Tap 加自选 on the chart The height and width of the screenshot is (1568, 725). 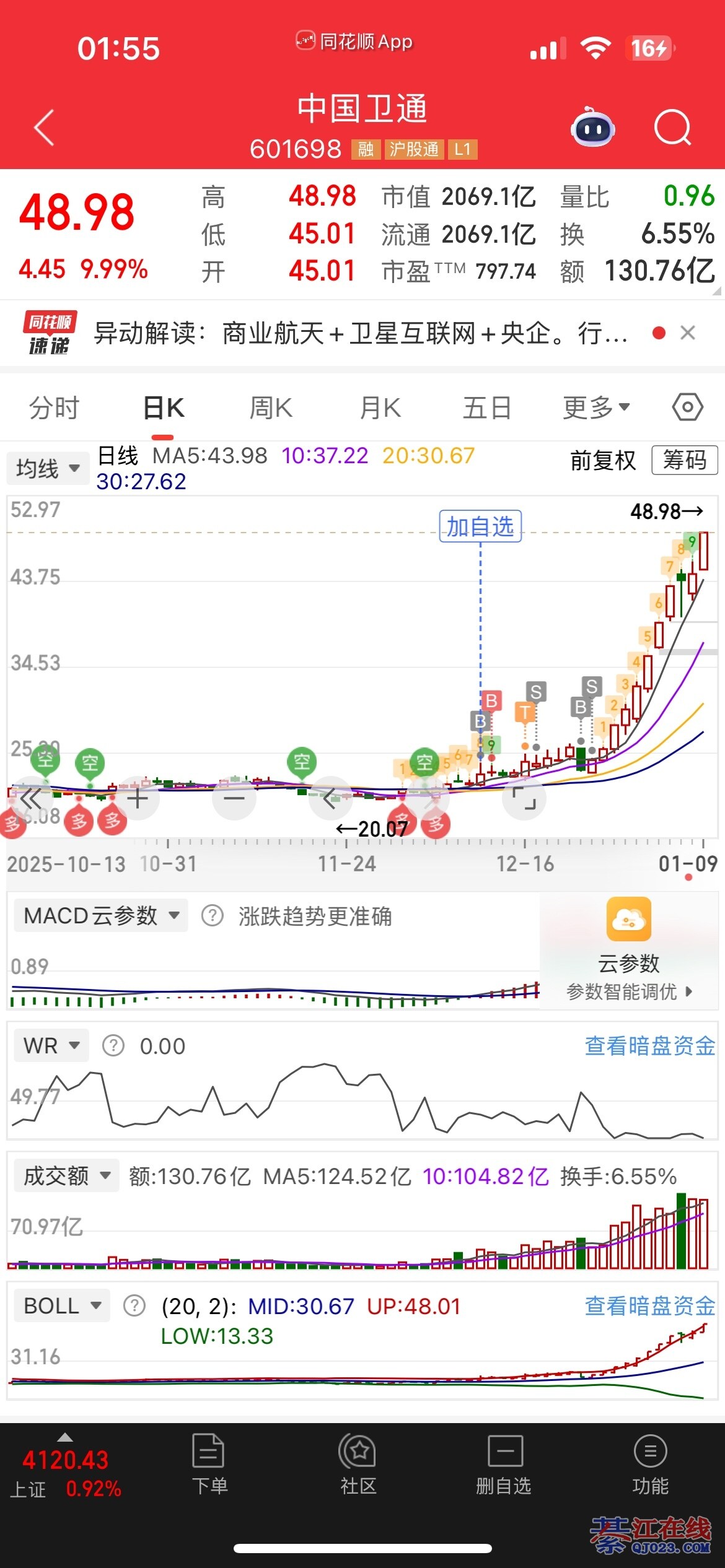pos(480,526)
